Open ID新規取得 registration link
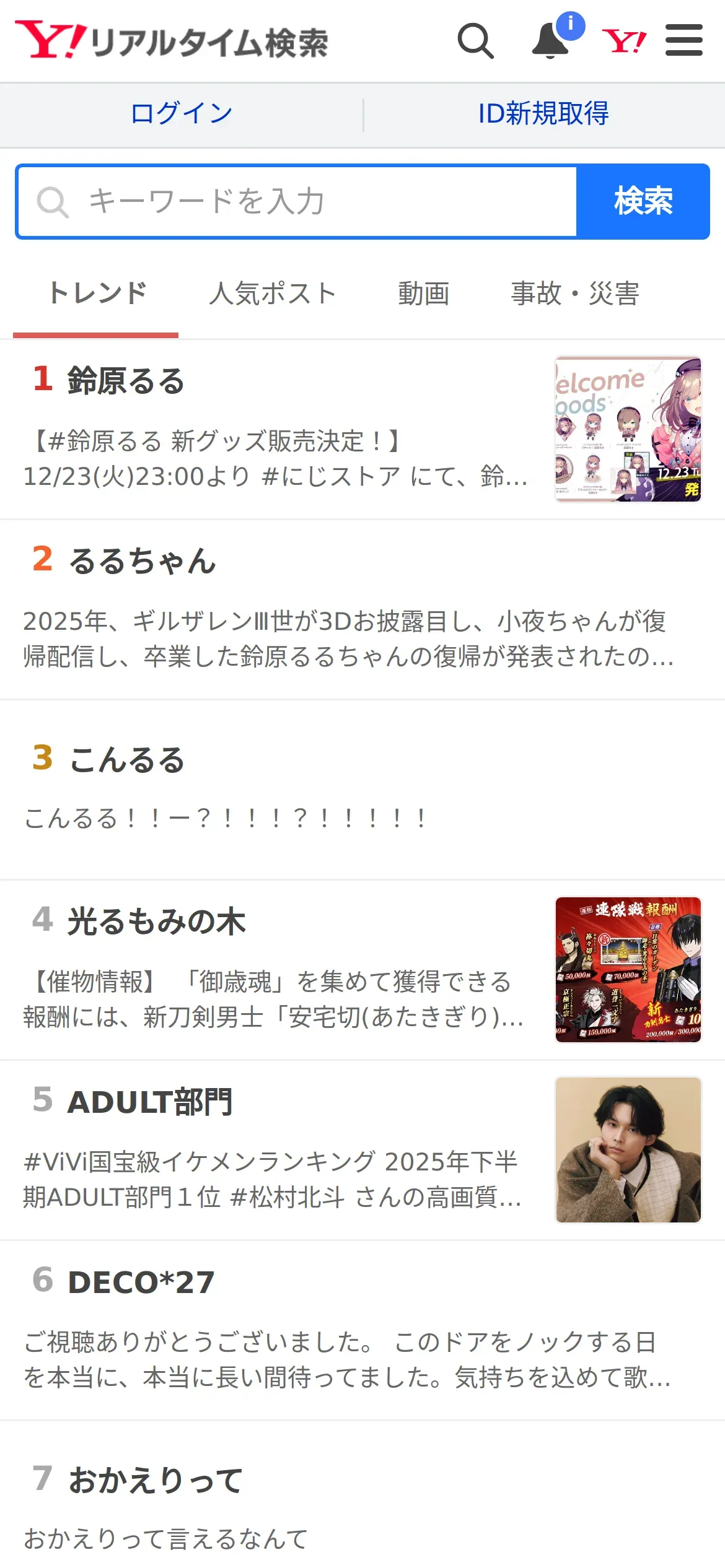725x1568 pixels. coord(543,114)
